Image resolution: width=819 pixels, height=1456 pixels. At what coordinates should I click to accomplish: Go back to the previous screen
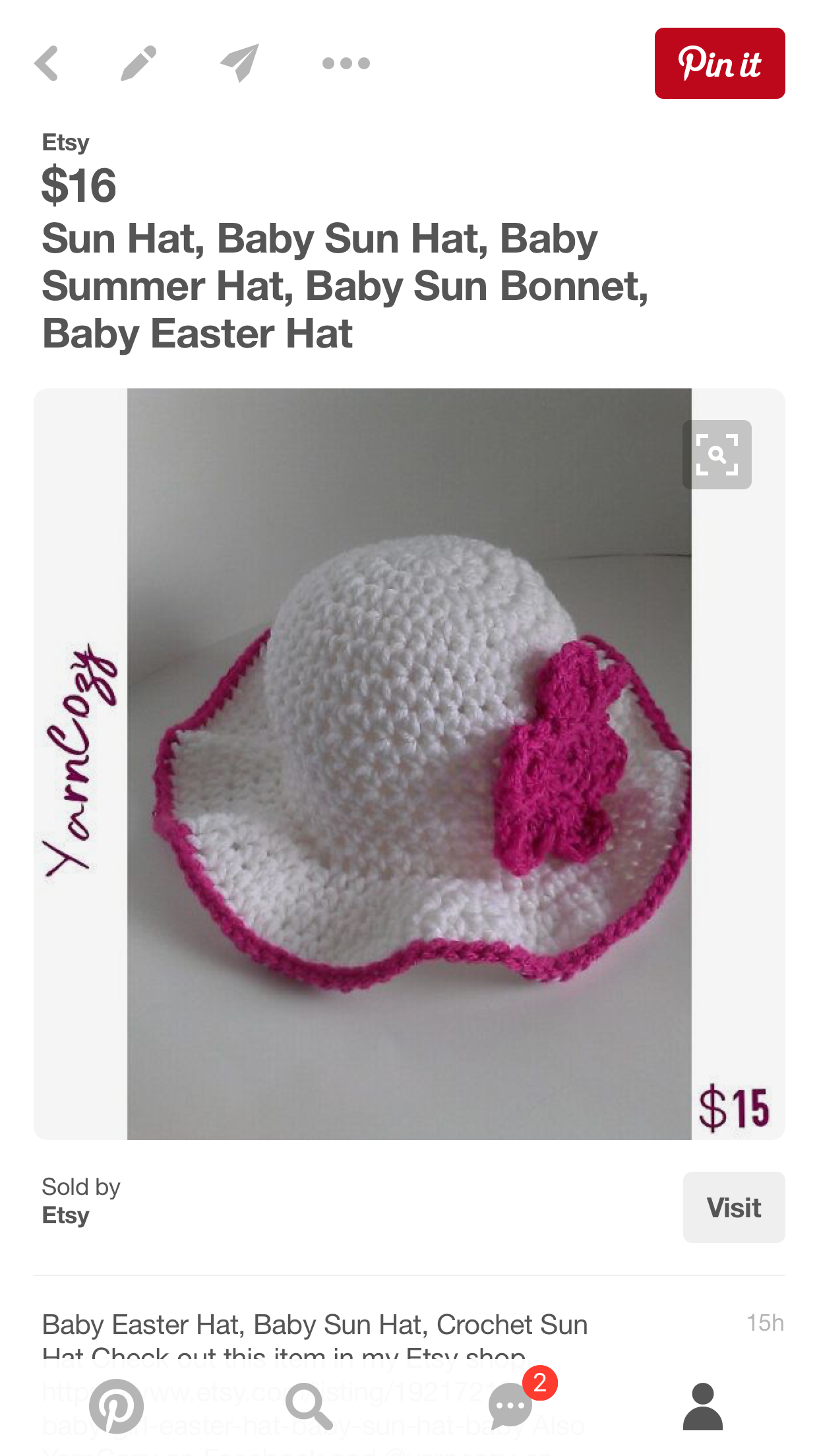[x=47, y=63]
